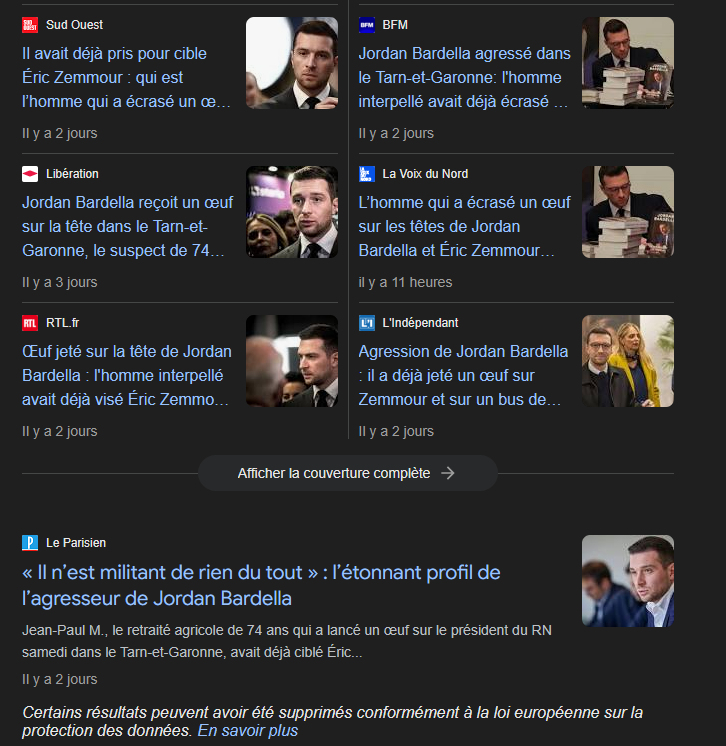The width and height of the screenshot is (726, 746).
Task: Open the La Voix du Nord article
Action: tap(464, 226)
